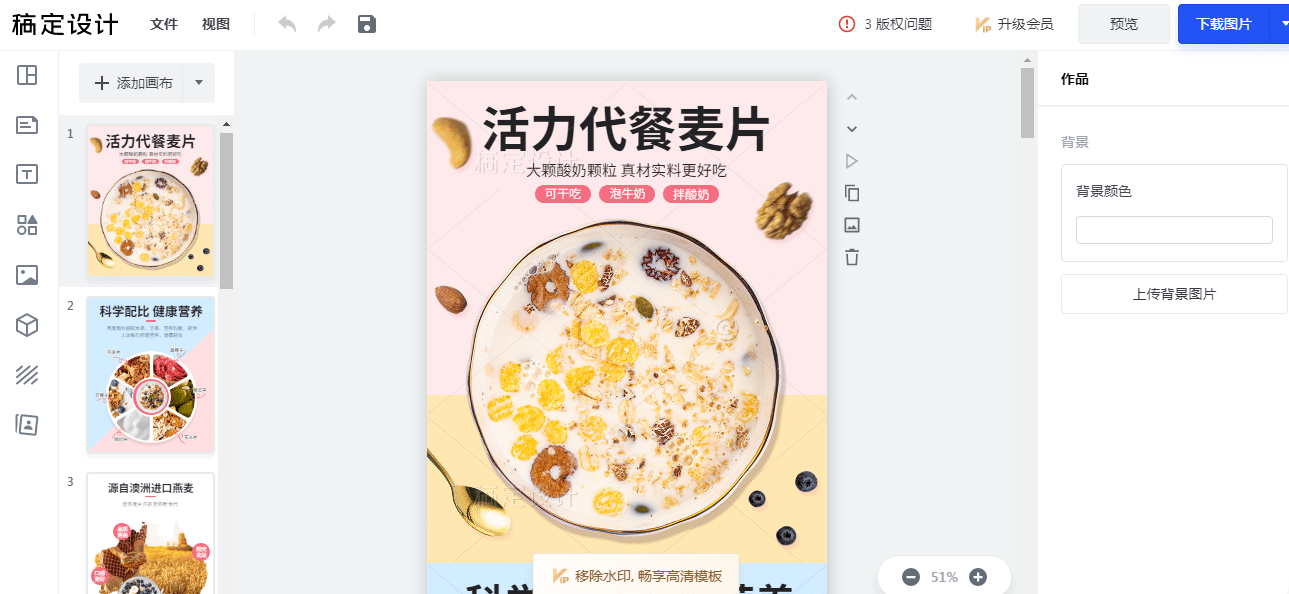The height and width of the screenshot is (594, 1289).
Task: Select page 3 thumbnail 源自澳洲进口燕麦
Action: tap(150, 532)
